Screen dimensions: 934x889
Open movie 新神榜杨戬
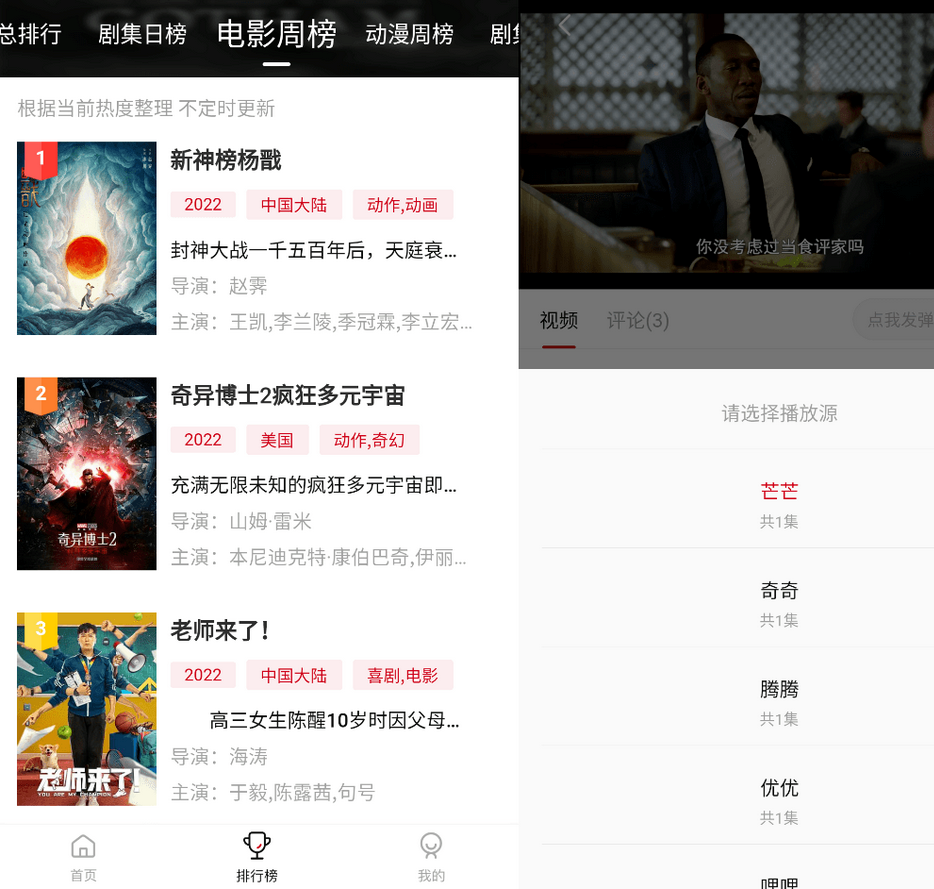tap(226, 161)
